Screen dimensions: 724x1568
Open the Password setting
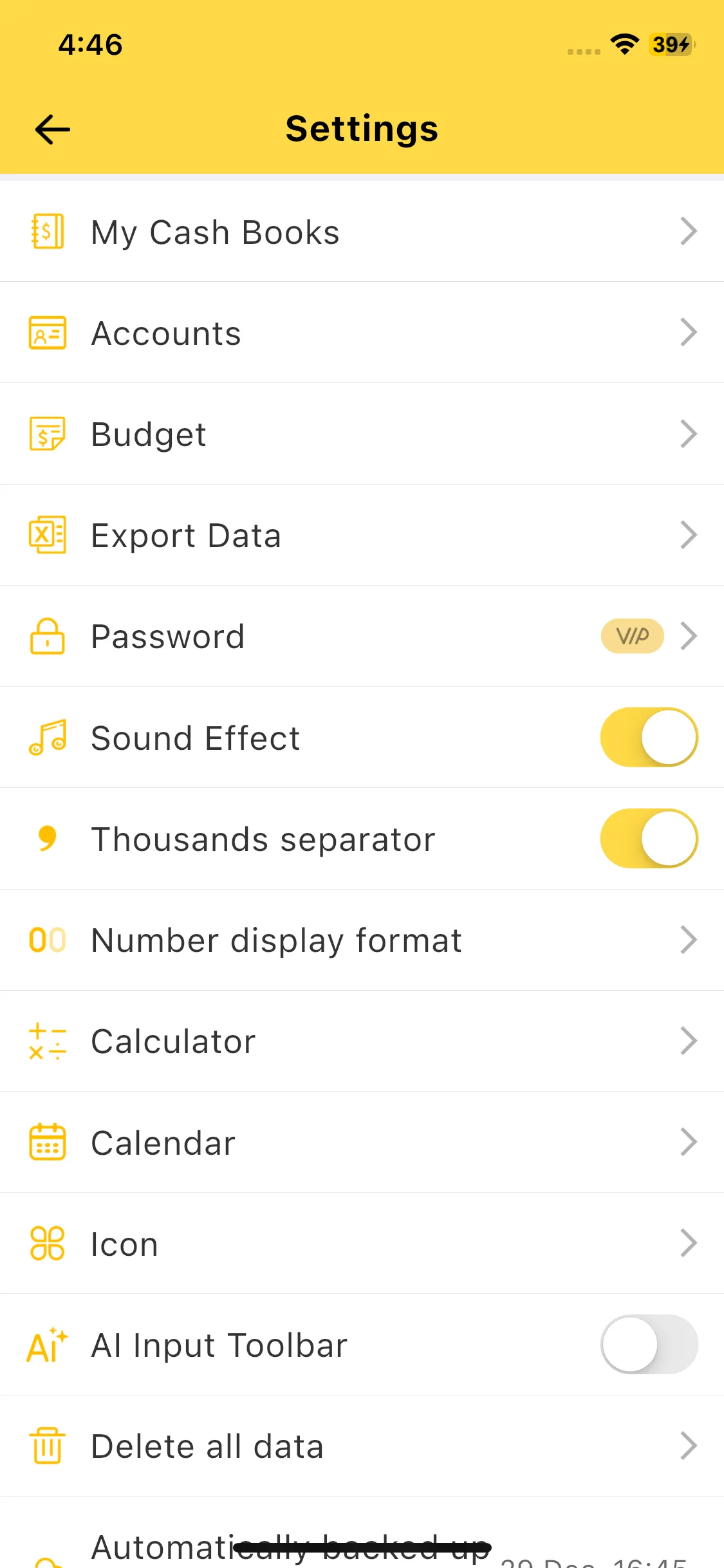tap(362, 636)
